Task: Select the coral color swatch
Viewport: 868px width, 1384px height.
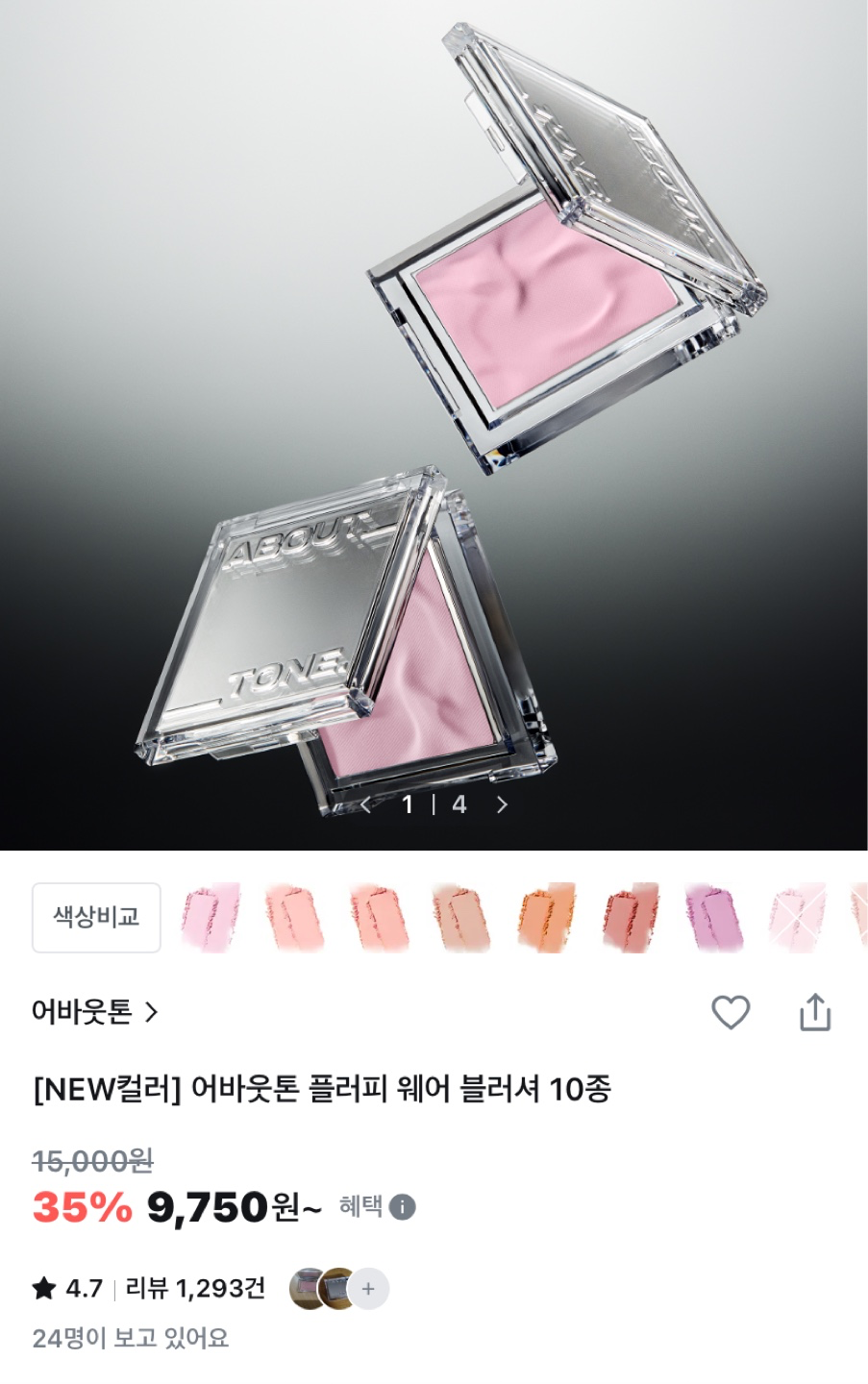Action: pyautogui.click(x=376, y=917)
